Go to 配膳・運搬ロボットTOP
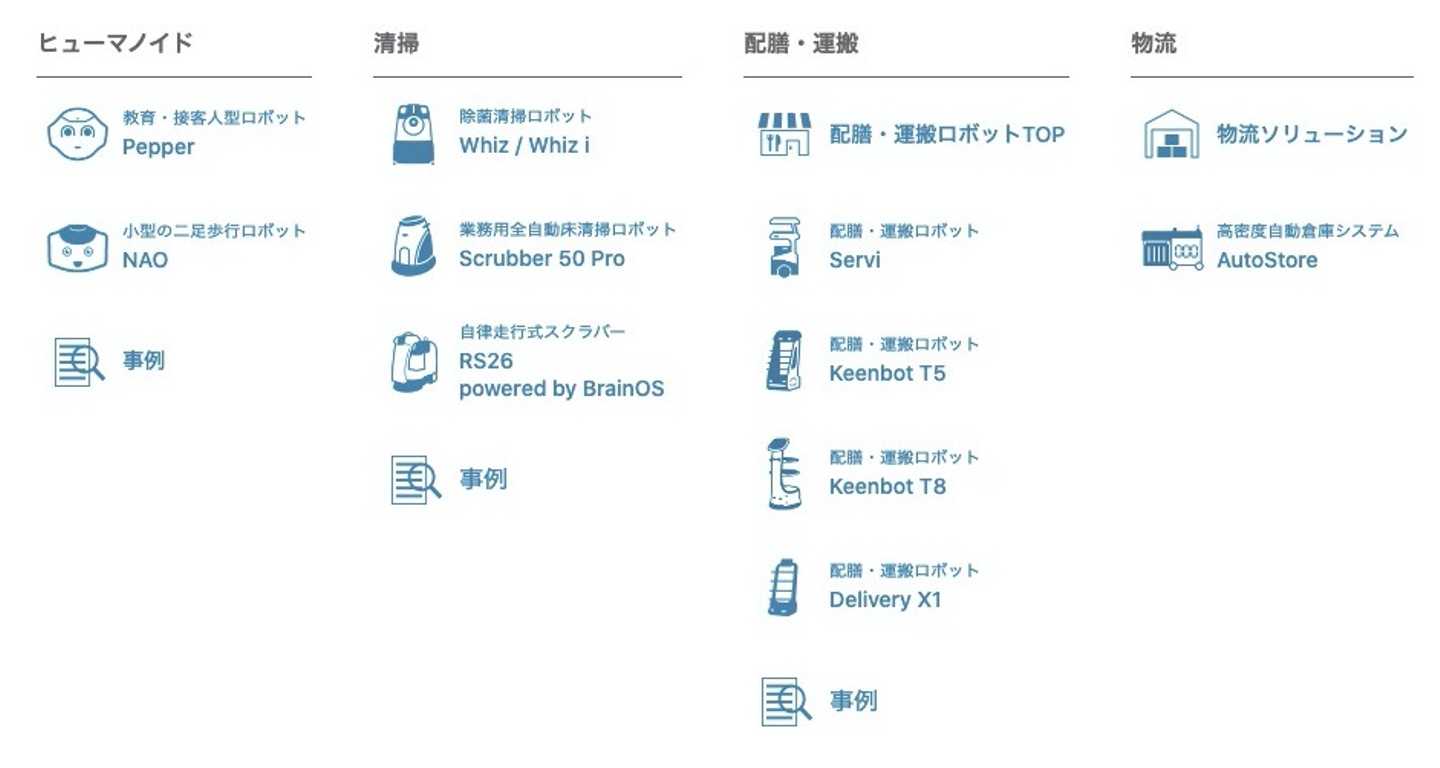The height and width of the screenshot is (768, 1440). 946,135
